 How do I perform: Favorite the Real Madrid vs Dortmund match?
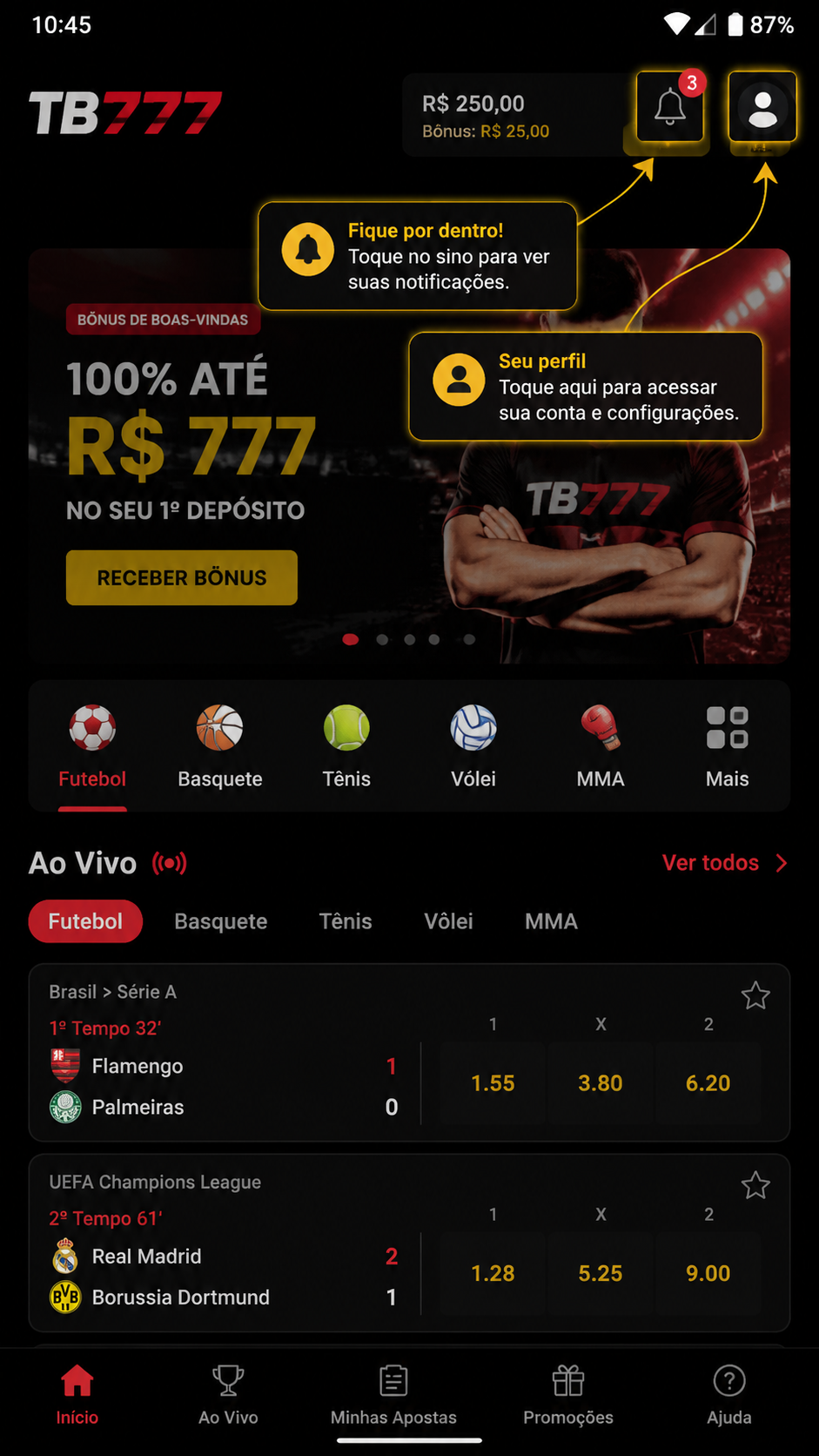pos(755,1185)
